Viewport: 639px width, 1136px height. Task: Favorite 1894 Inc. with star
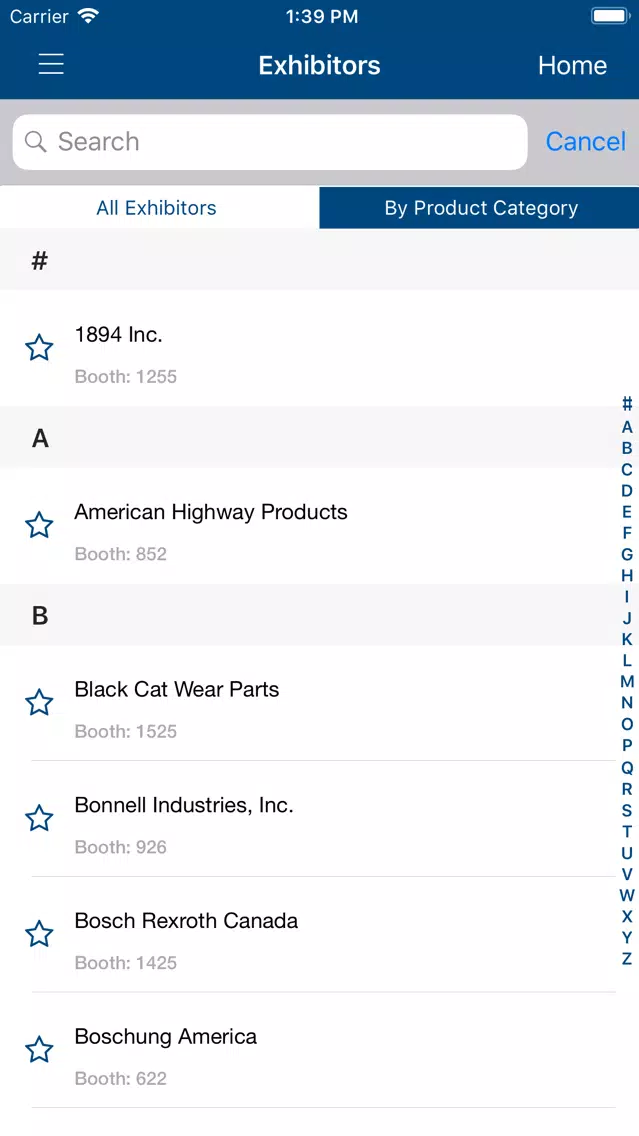click(39, 348)
